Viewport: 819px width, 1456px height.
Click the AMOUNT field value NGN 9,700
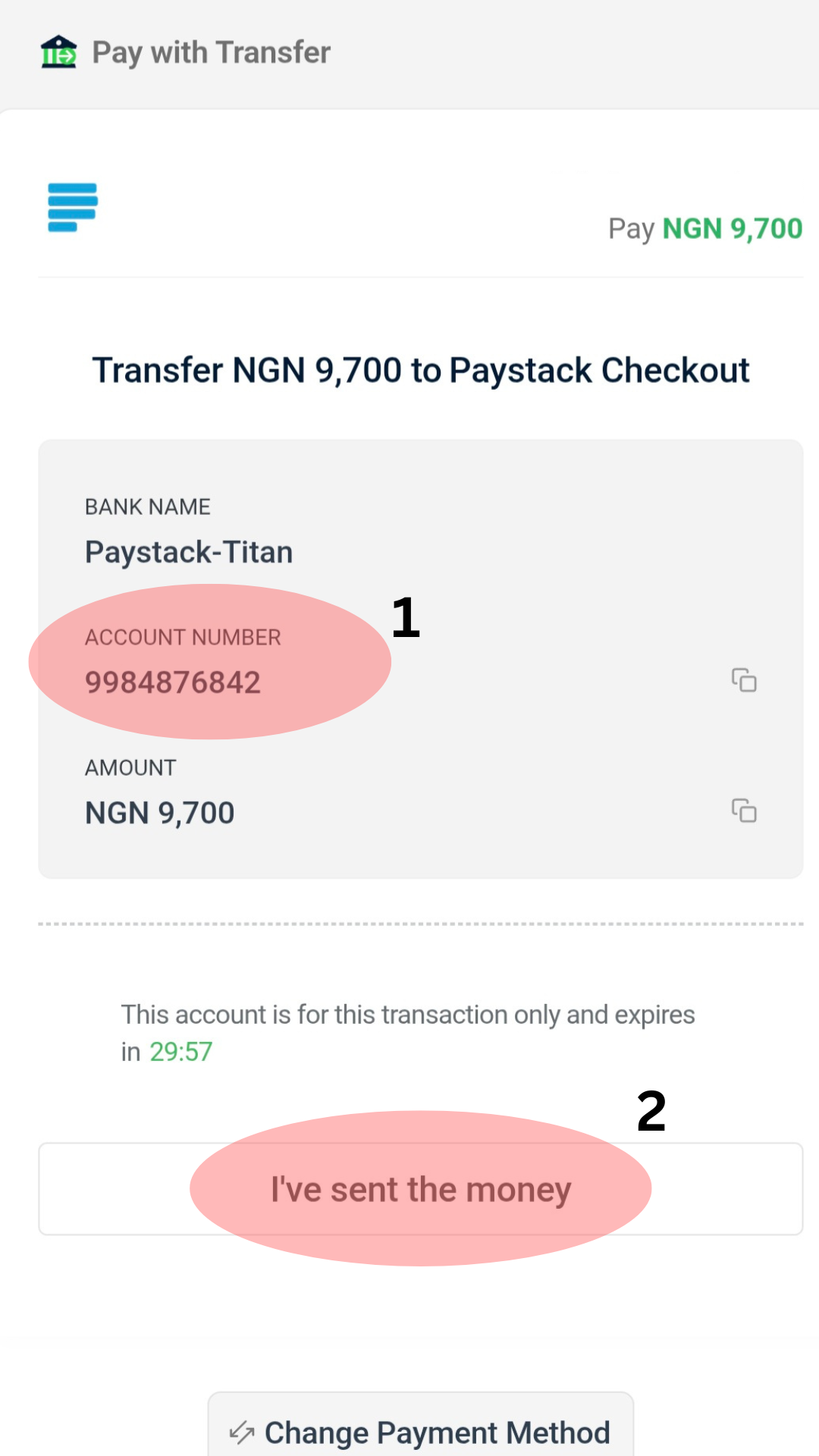pos(159,811)
